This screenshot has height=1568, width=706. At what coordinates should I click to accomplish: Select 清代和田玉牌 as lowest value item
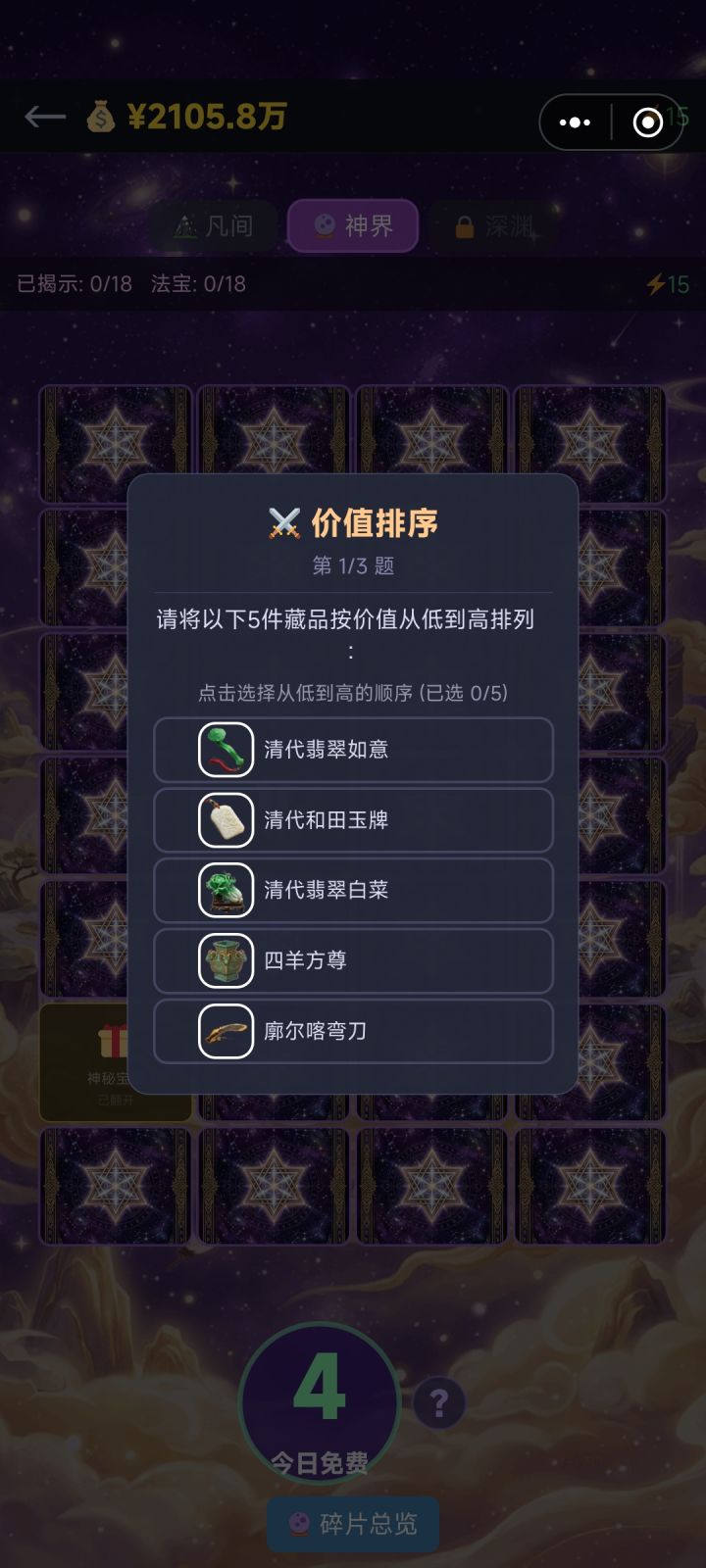(353, 820)
